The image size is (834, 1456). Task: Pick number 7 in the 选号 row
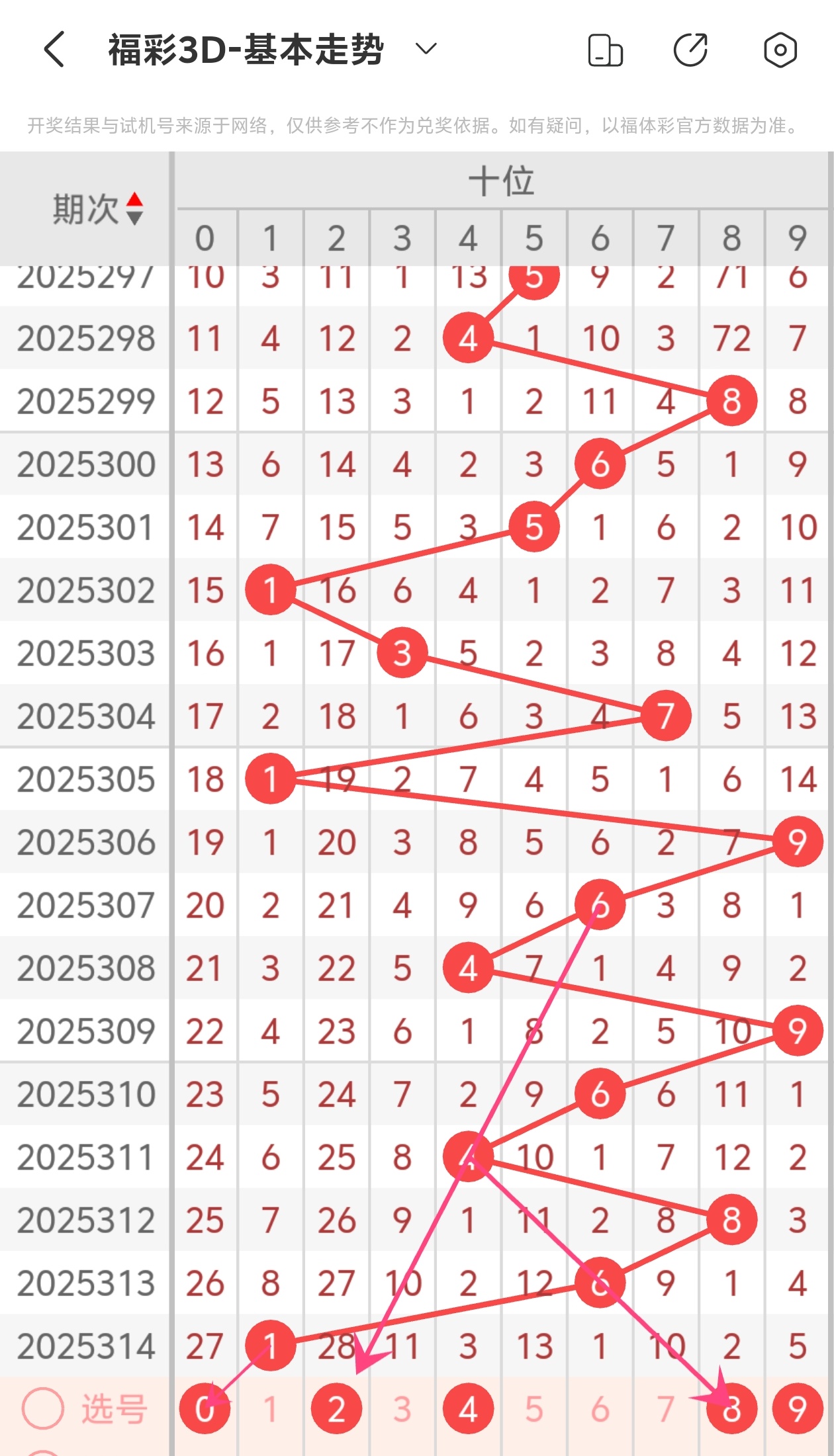(x=666, y=1409)
